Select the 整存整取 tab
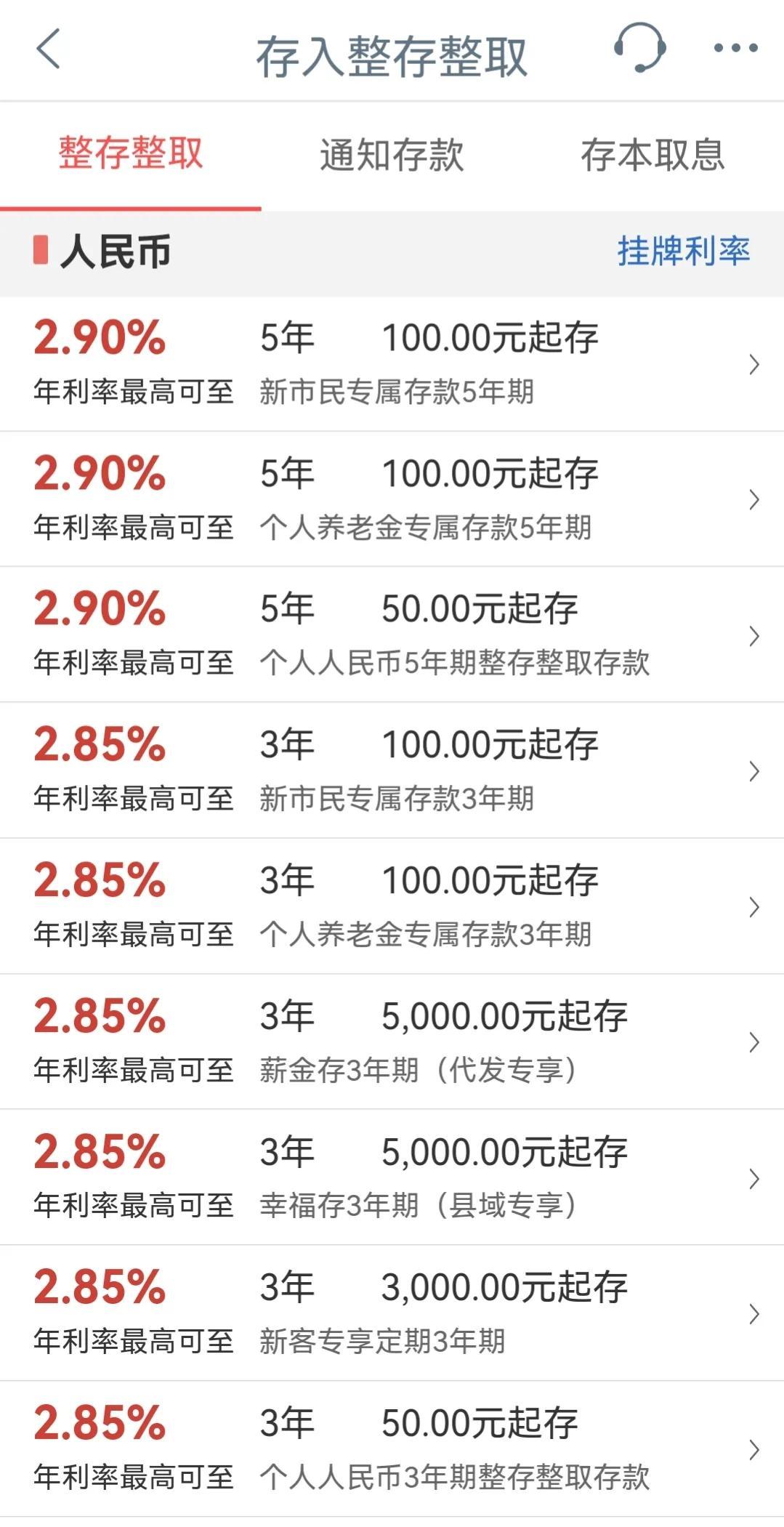784x1527 pixels. point(131,154)
